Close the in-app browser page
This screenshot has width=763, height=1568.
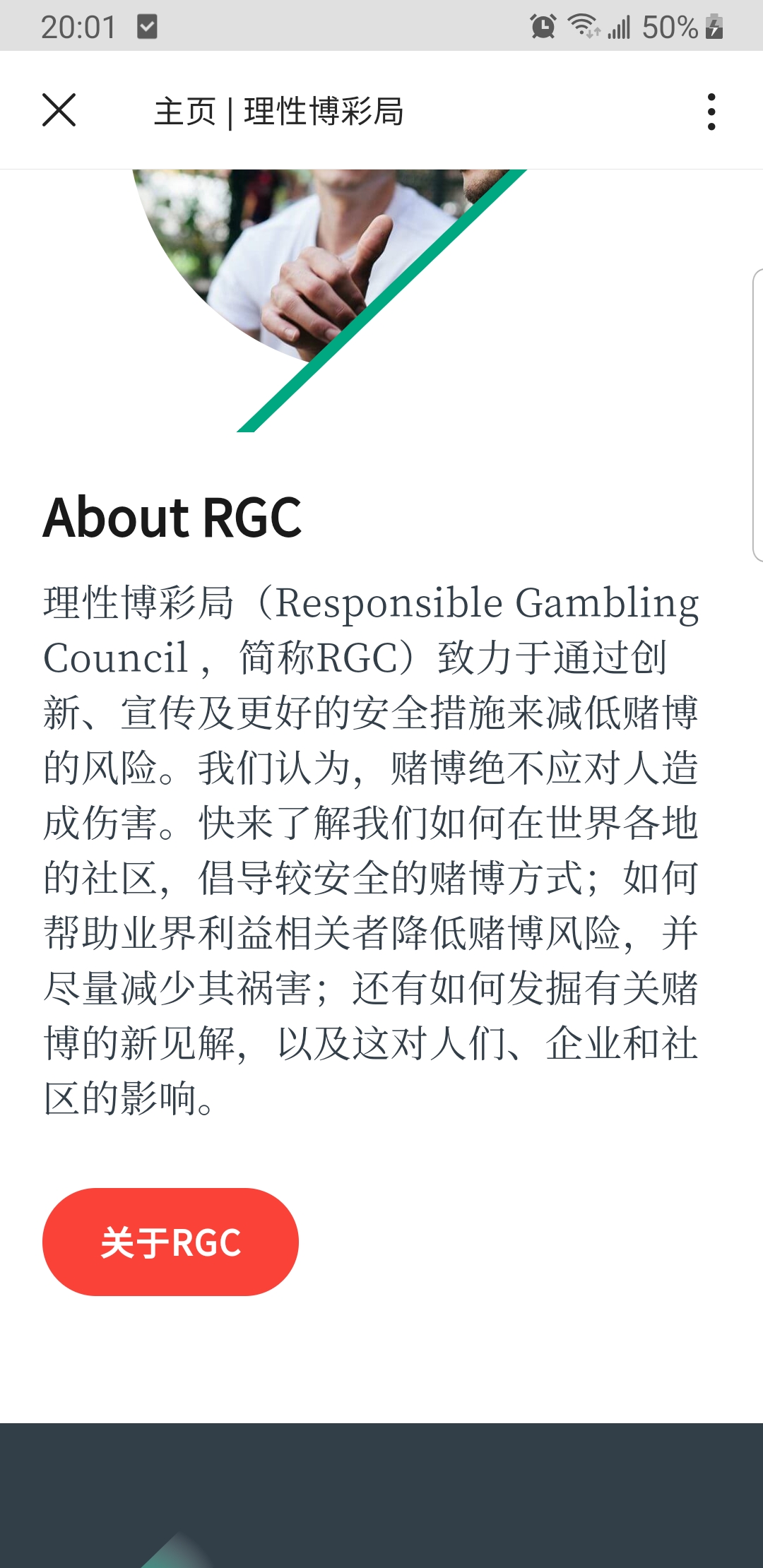coord(59,111)
